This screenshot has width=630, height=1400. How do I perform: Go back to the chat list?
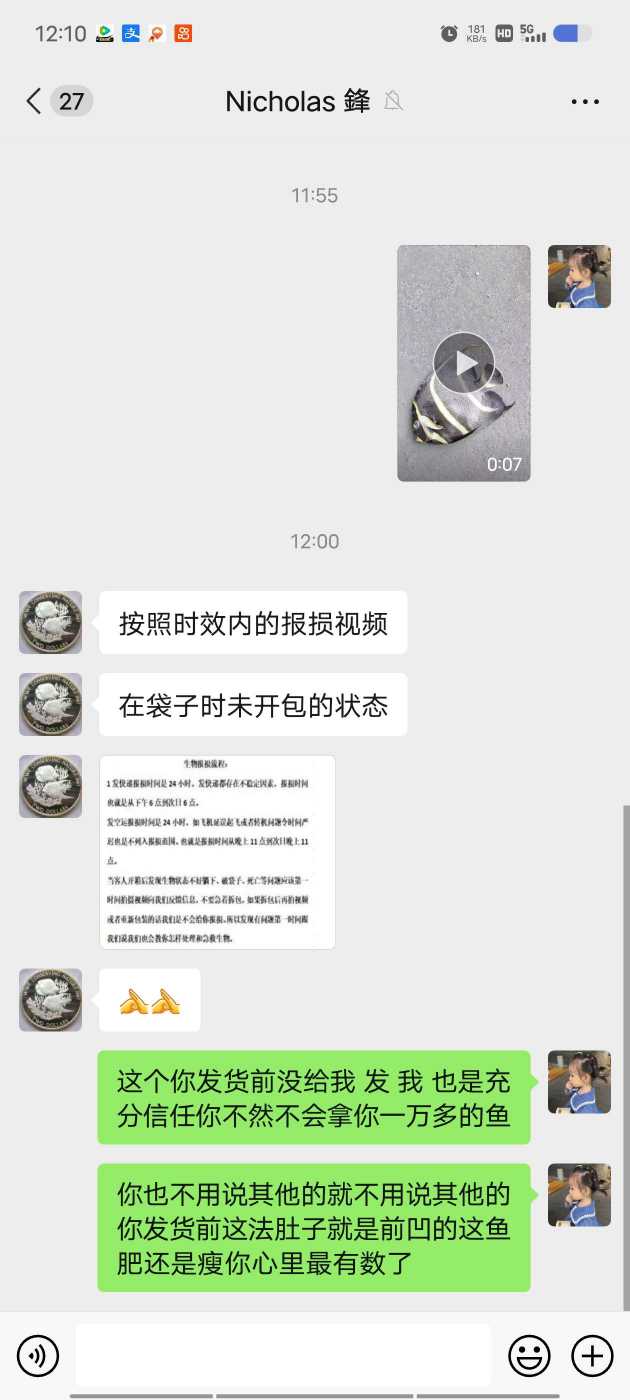coord(35,101)
